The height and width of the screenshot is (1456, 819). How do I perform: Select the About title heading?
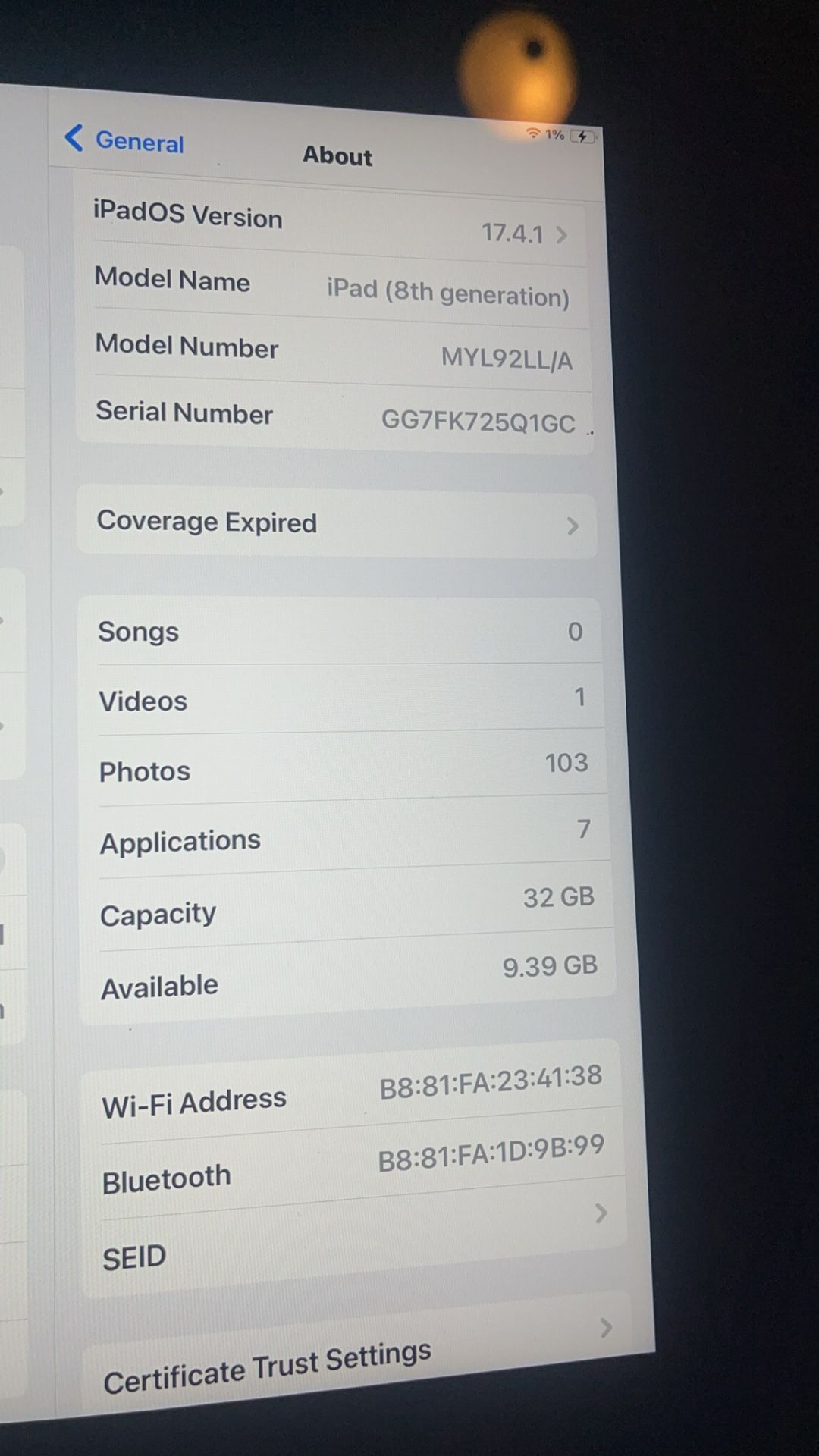click(337, 156)
